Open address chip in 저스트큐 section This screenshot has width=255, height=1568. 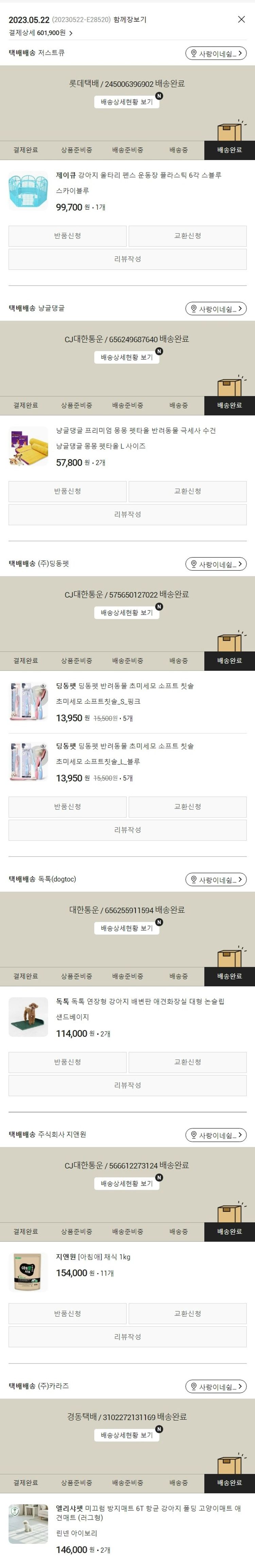tap(216, 53)
